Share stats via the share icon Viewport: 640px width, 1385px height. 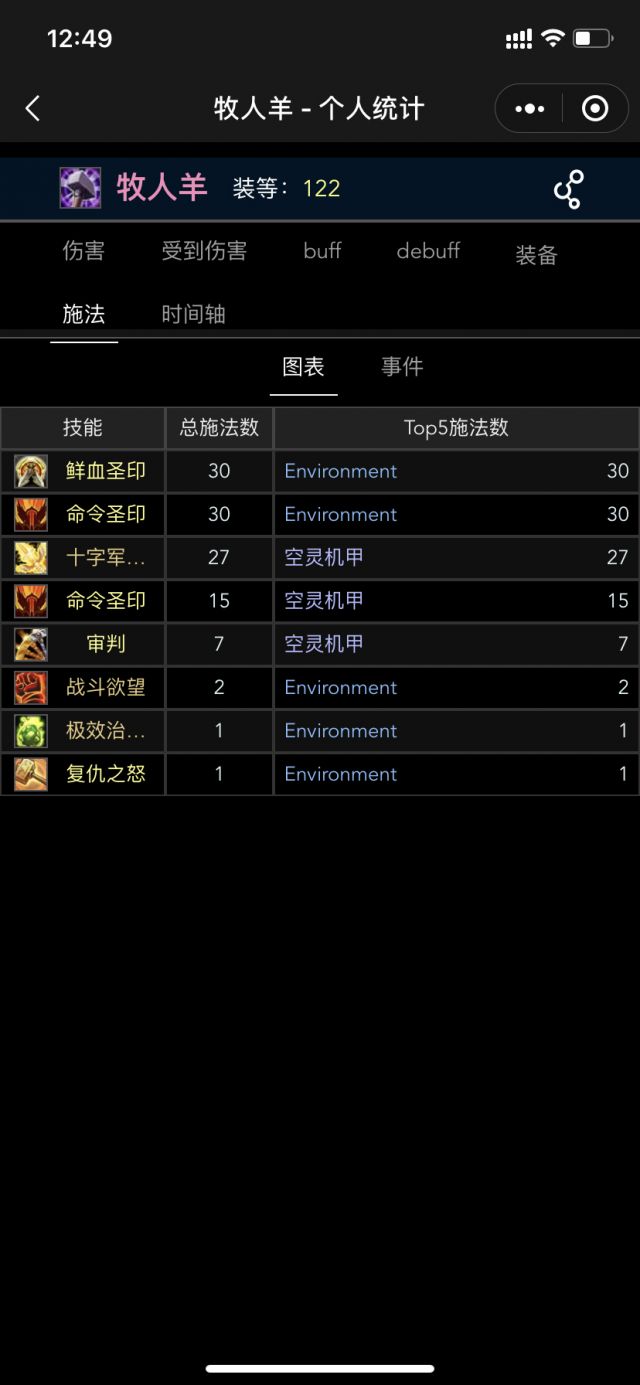point(569,189)
